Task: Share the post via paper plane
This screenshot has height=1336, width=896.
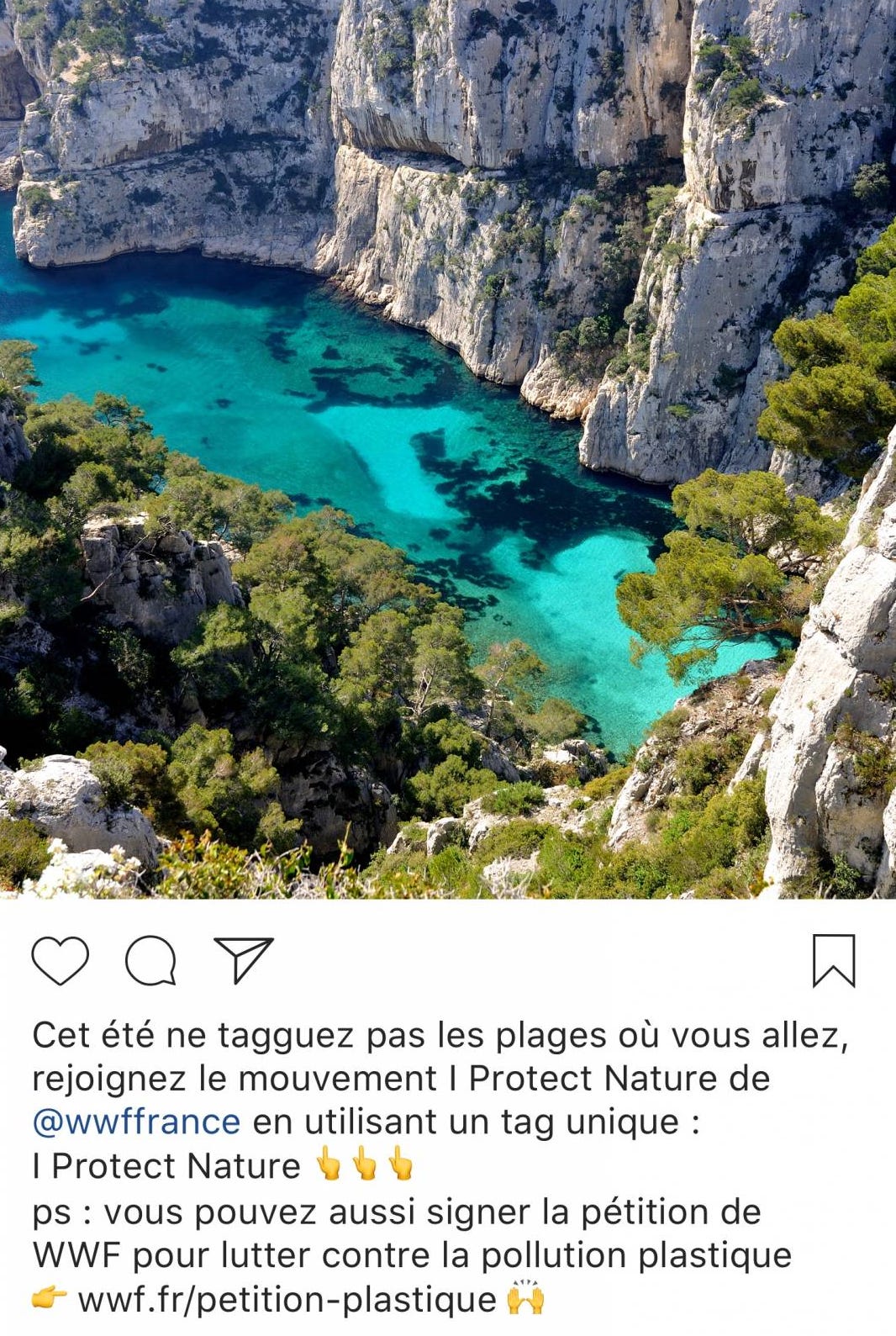Action: 243,958
